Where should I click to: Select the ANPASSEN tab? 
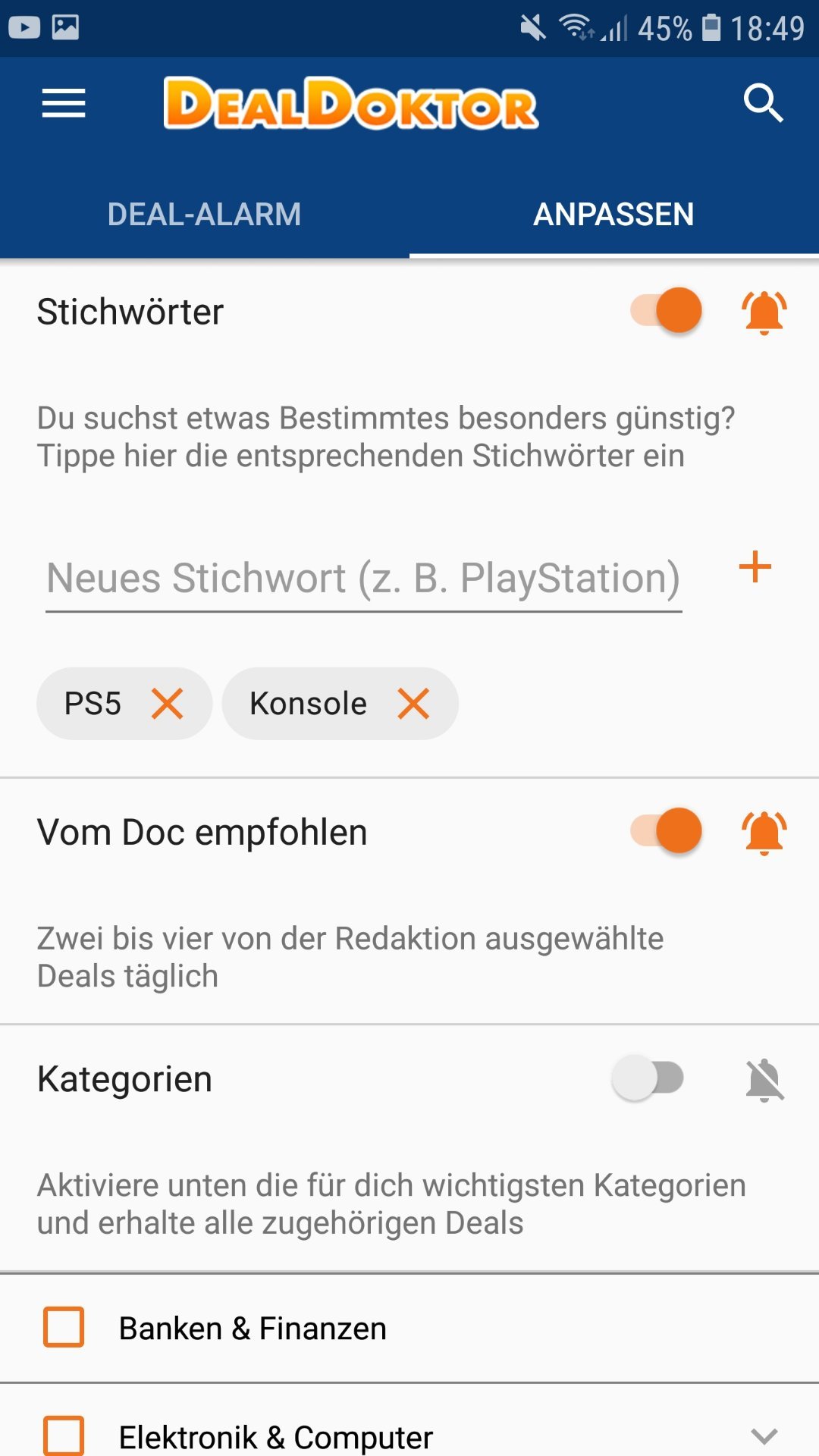[x=614, y=215]
